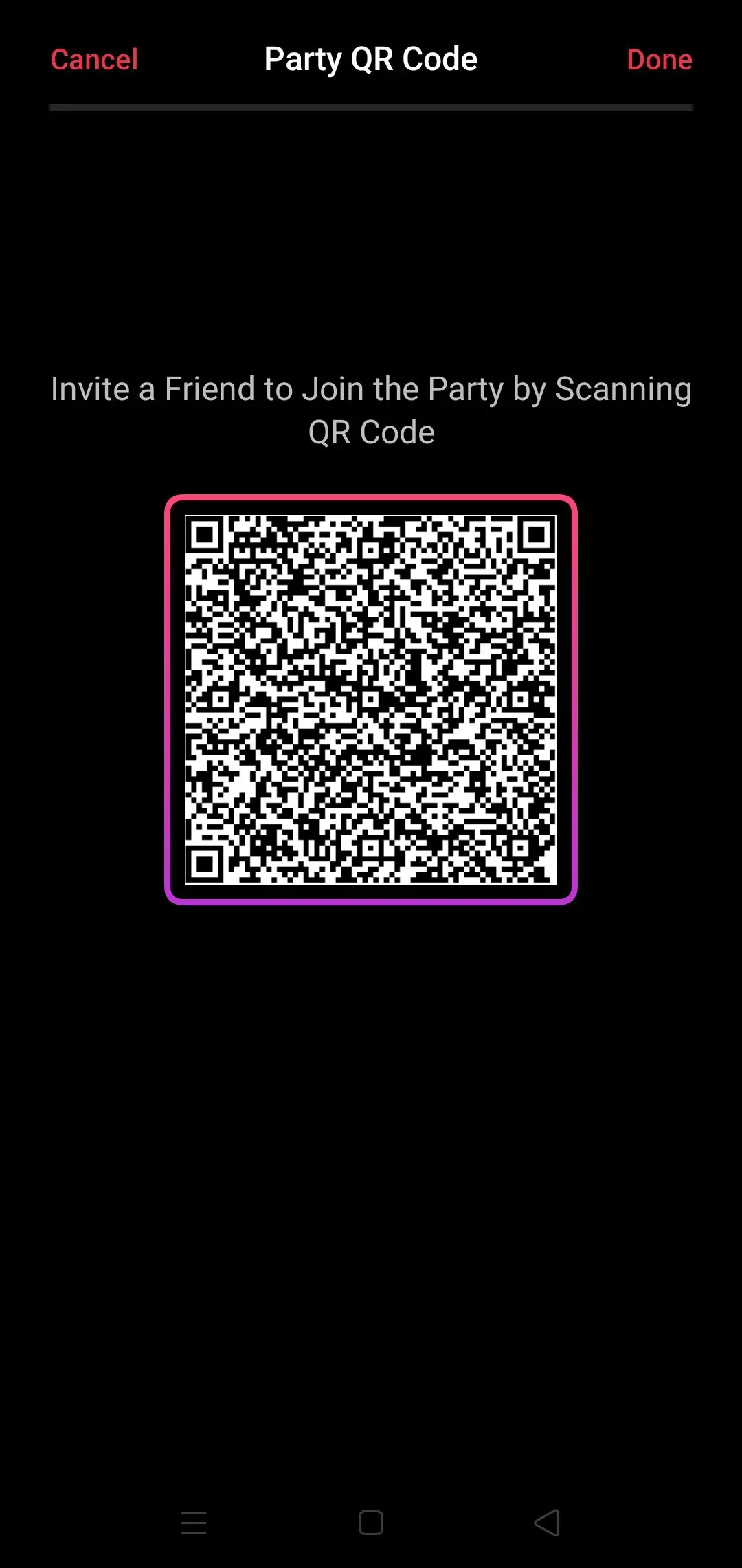Go back using the system back button
The image size is (742, 1568).
point(547,1523)
